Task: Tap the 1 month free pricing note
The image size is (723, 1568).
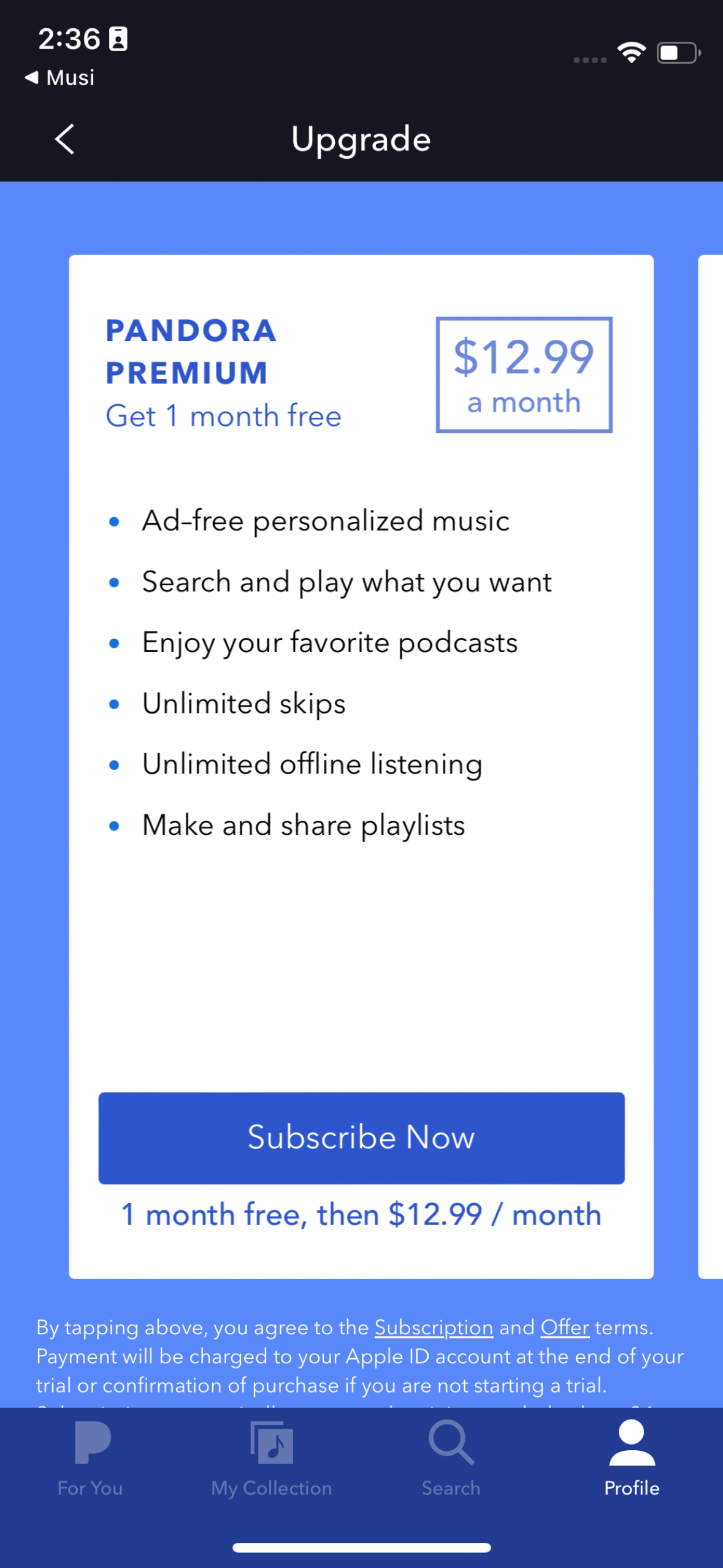Action: click(361, 1214)
